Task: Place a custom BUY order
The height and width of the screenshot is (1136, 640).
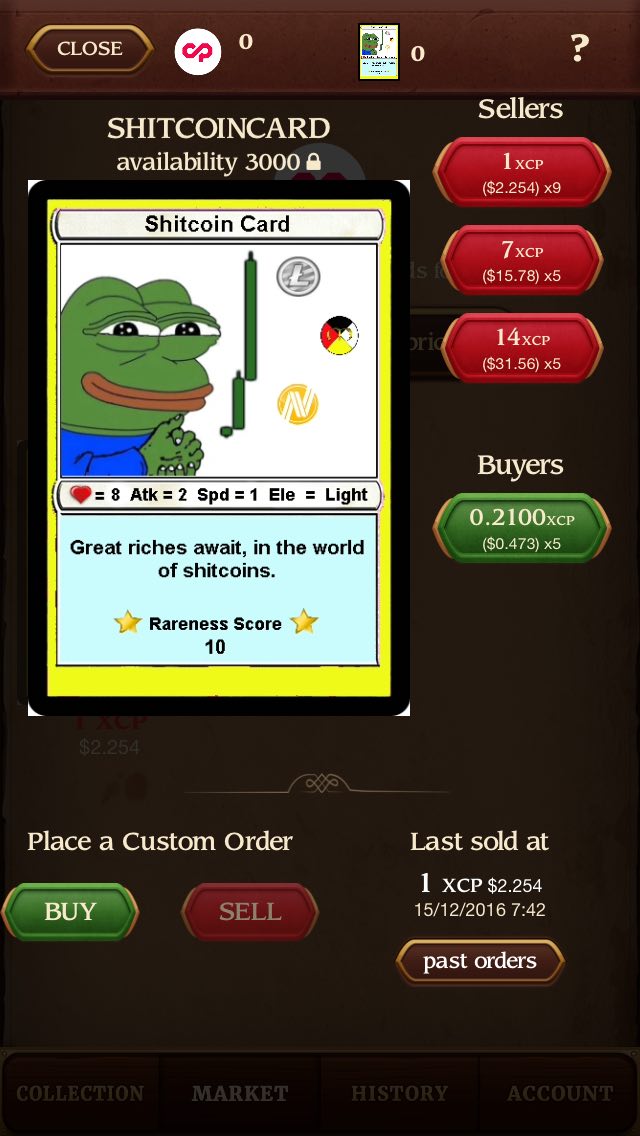Action: tap(70, 911)
